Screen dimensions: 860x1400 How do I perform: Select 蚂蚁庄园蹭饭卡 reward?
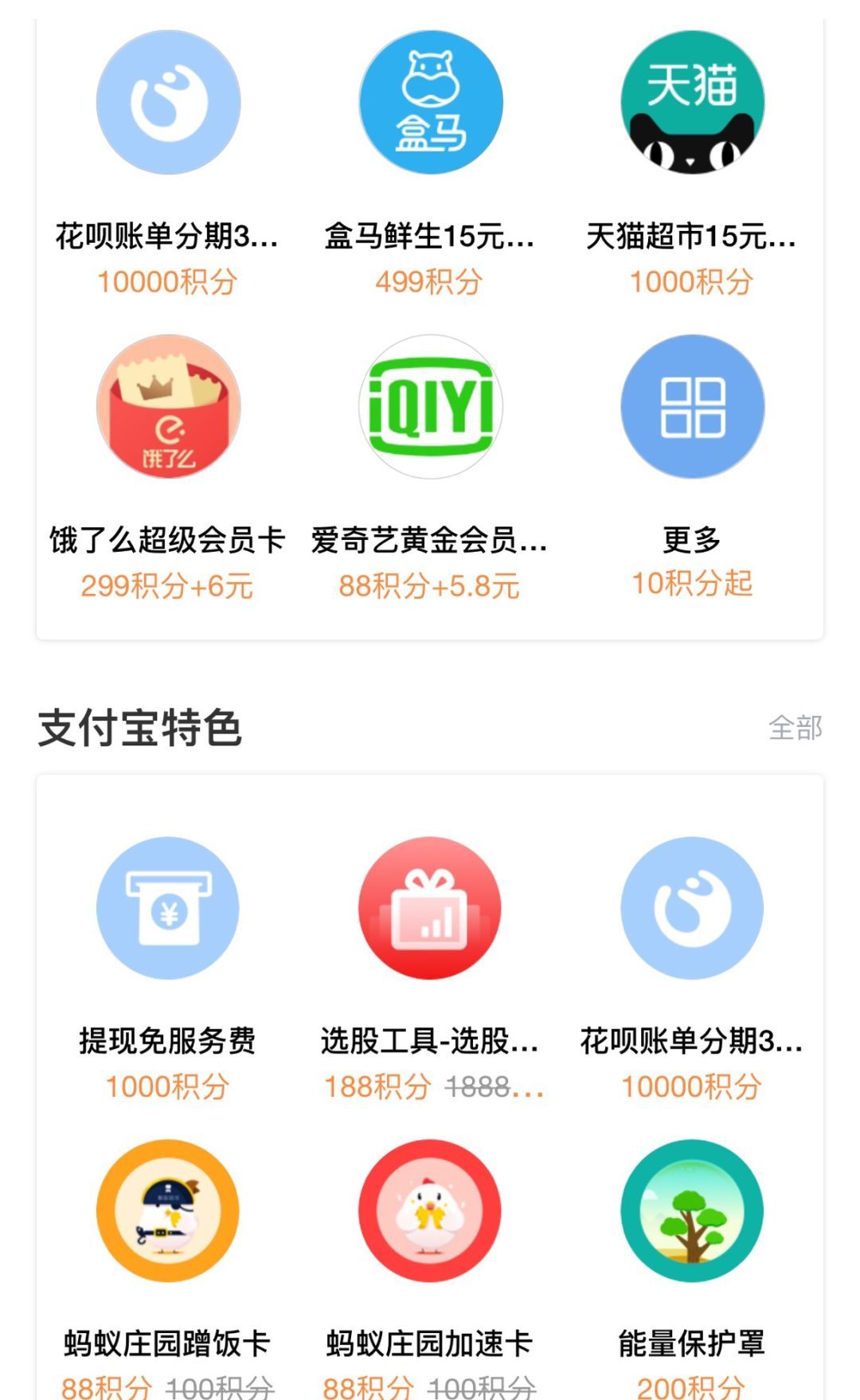point(168,1211)
